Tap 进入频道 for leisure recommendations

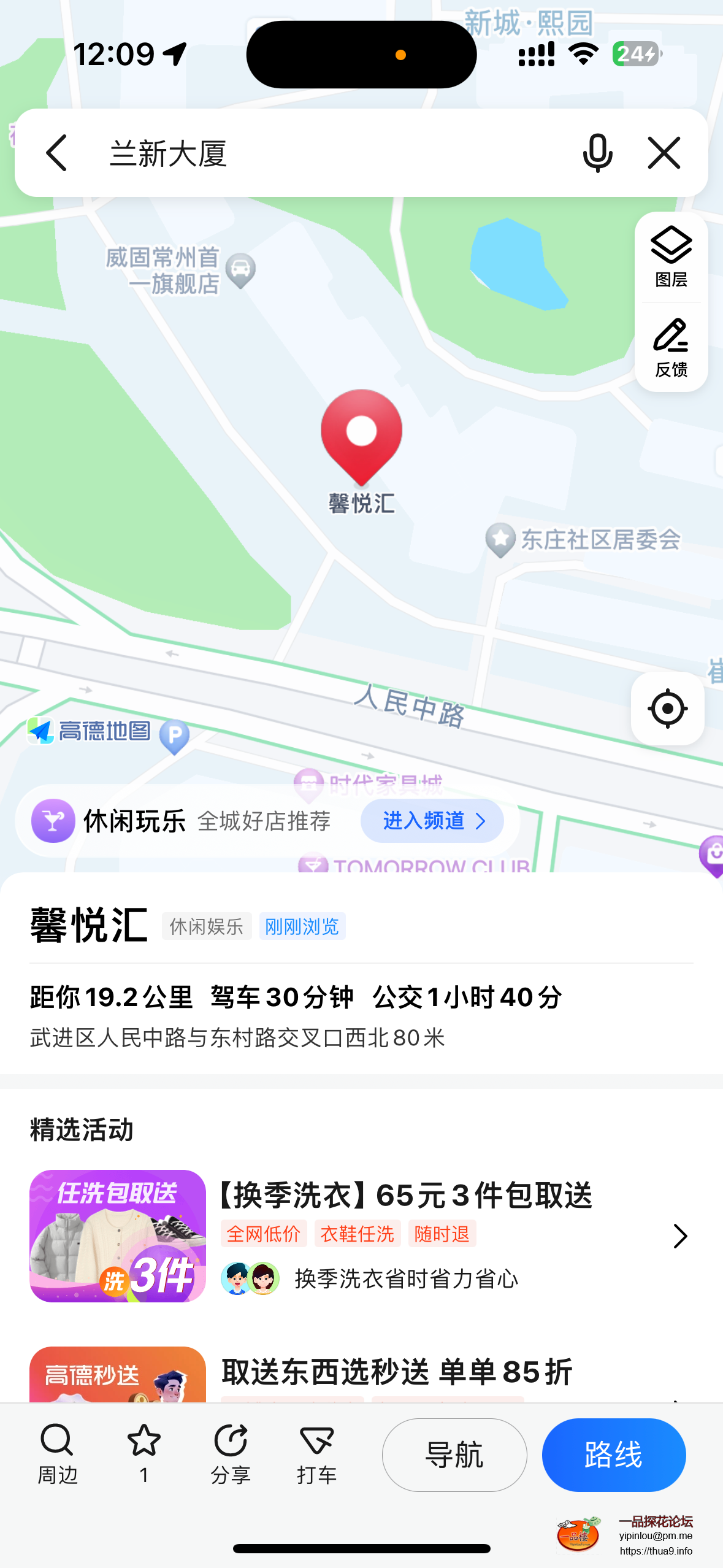point(432,821)
